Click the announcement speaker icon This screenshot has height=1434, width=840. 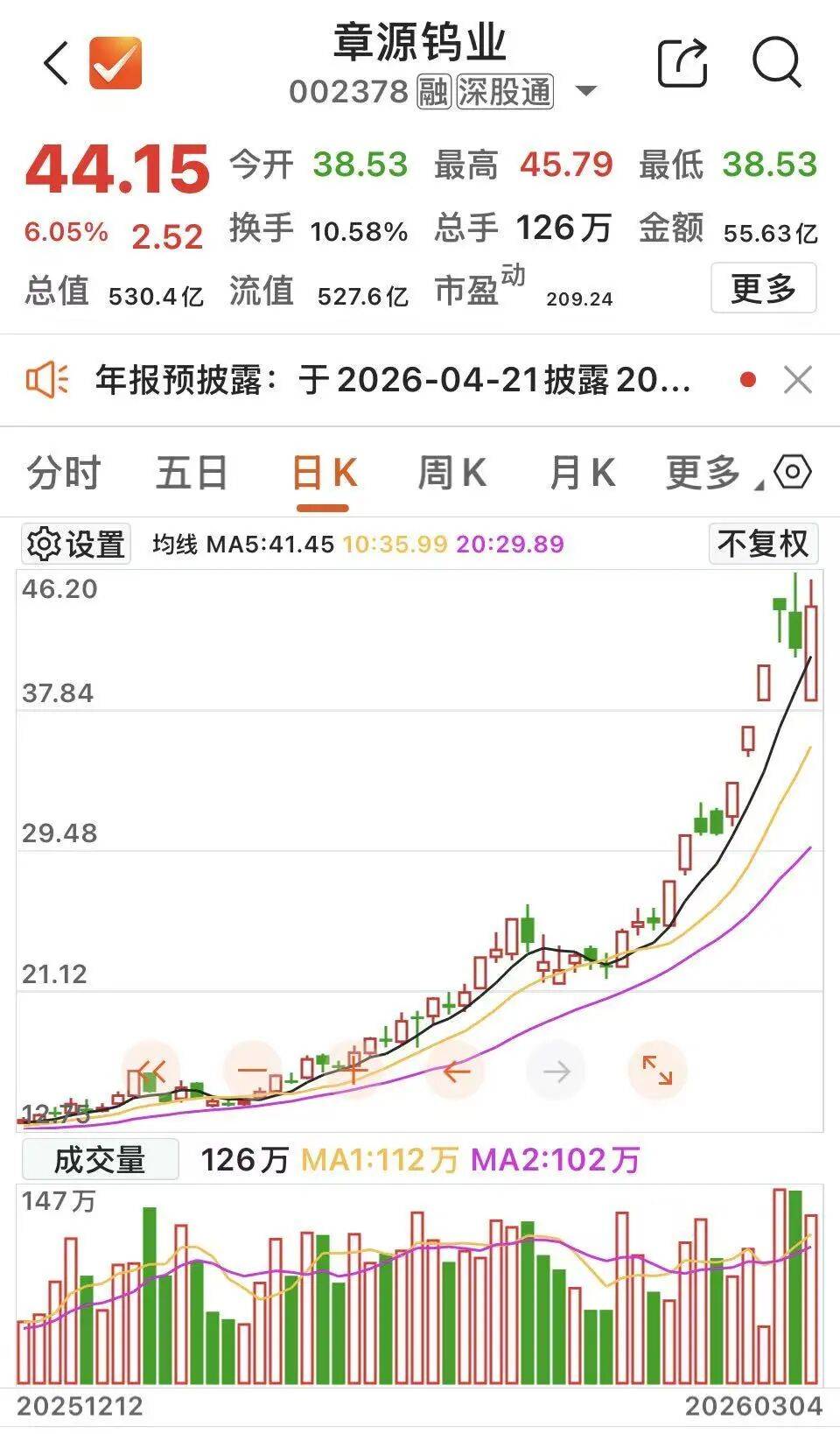(x=48, y=378)
